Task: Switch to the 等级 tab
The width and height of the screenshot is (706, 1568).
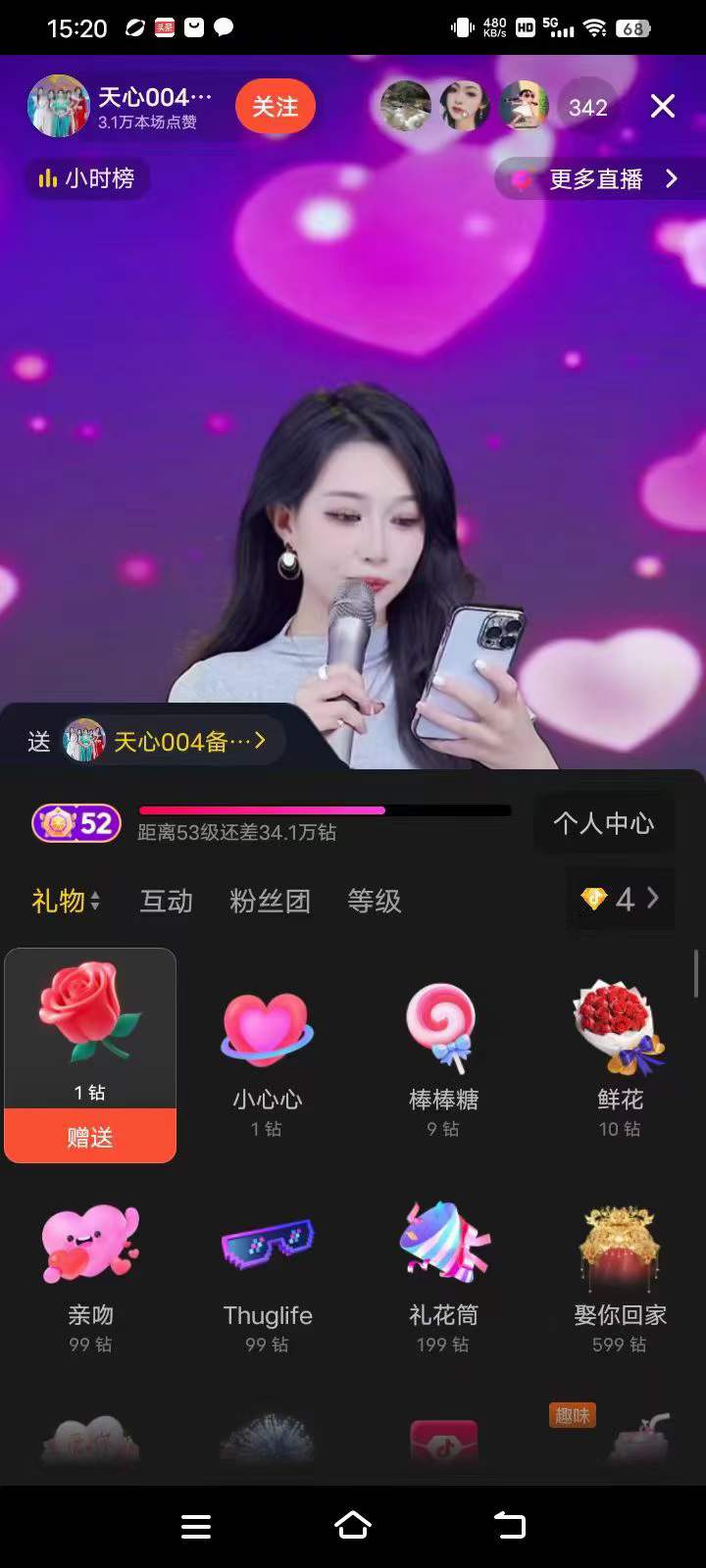Action: click(x=374, y=901)
